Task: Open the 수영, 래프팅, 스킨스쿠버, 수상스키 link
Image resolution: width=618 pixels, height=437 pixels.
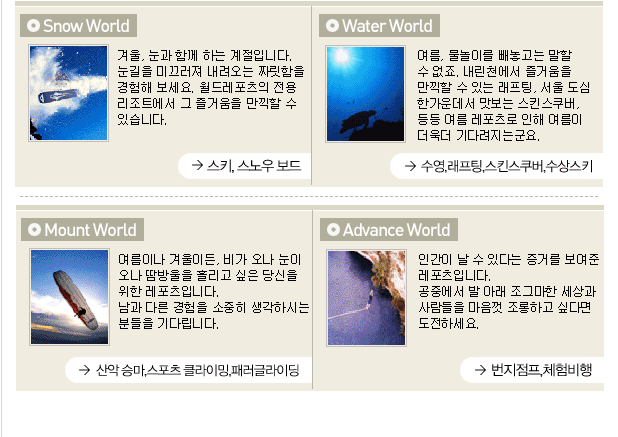Action: [499, 166]
